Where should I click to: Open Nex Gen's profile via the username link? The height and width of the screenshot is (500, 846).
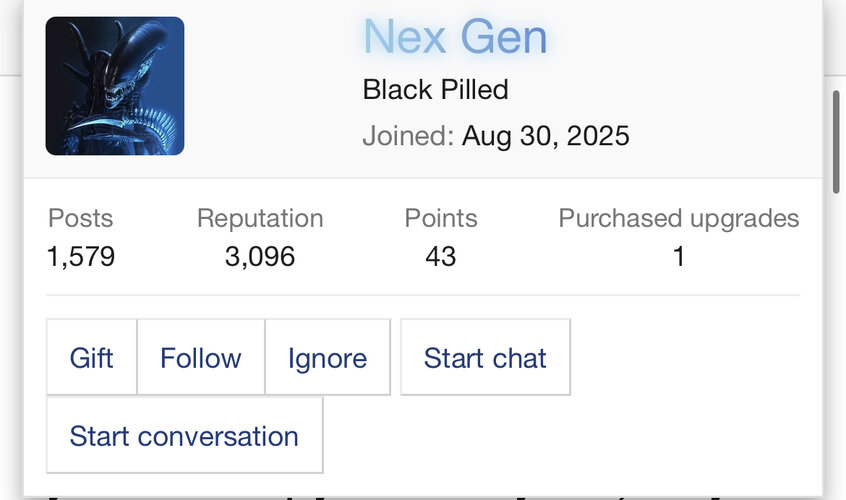[455, 38]
